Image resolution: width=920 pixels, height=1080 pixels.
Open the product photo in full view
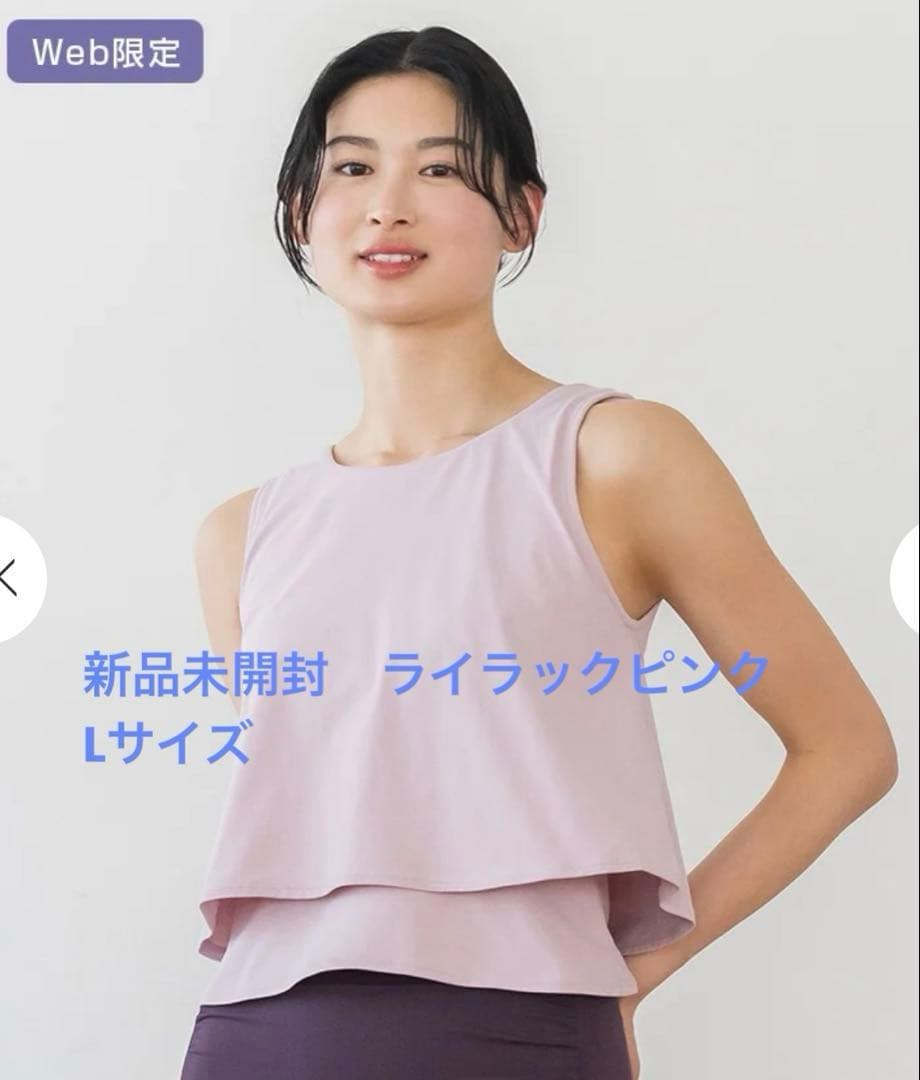[460, 540]
